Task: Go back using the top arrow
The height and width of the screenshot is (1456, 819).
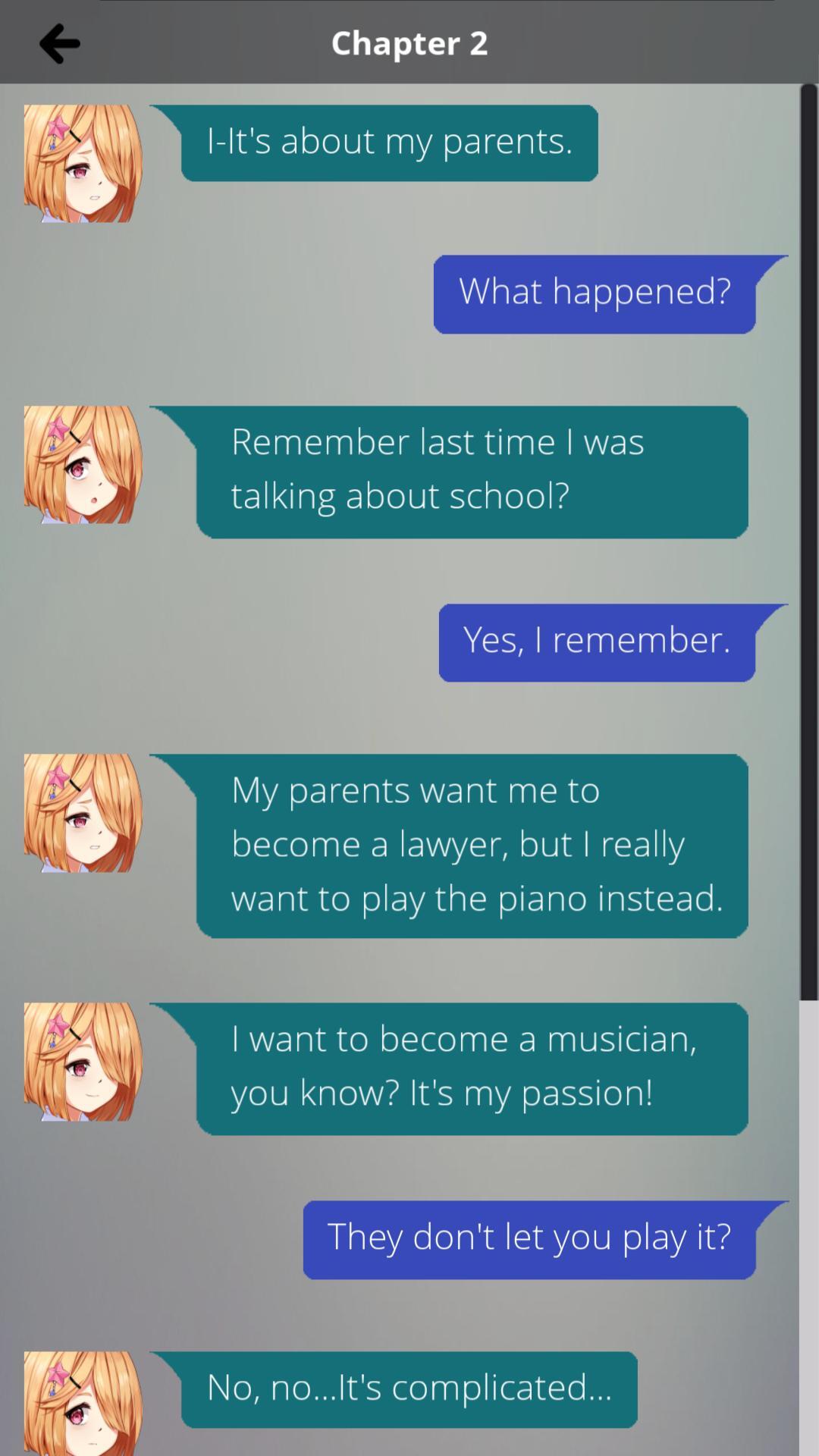Action: [x=59, y=43]
